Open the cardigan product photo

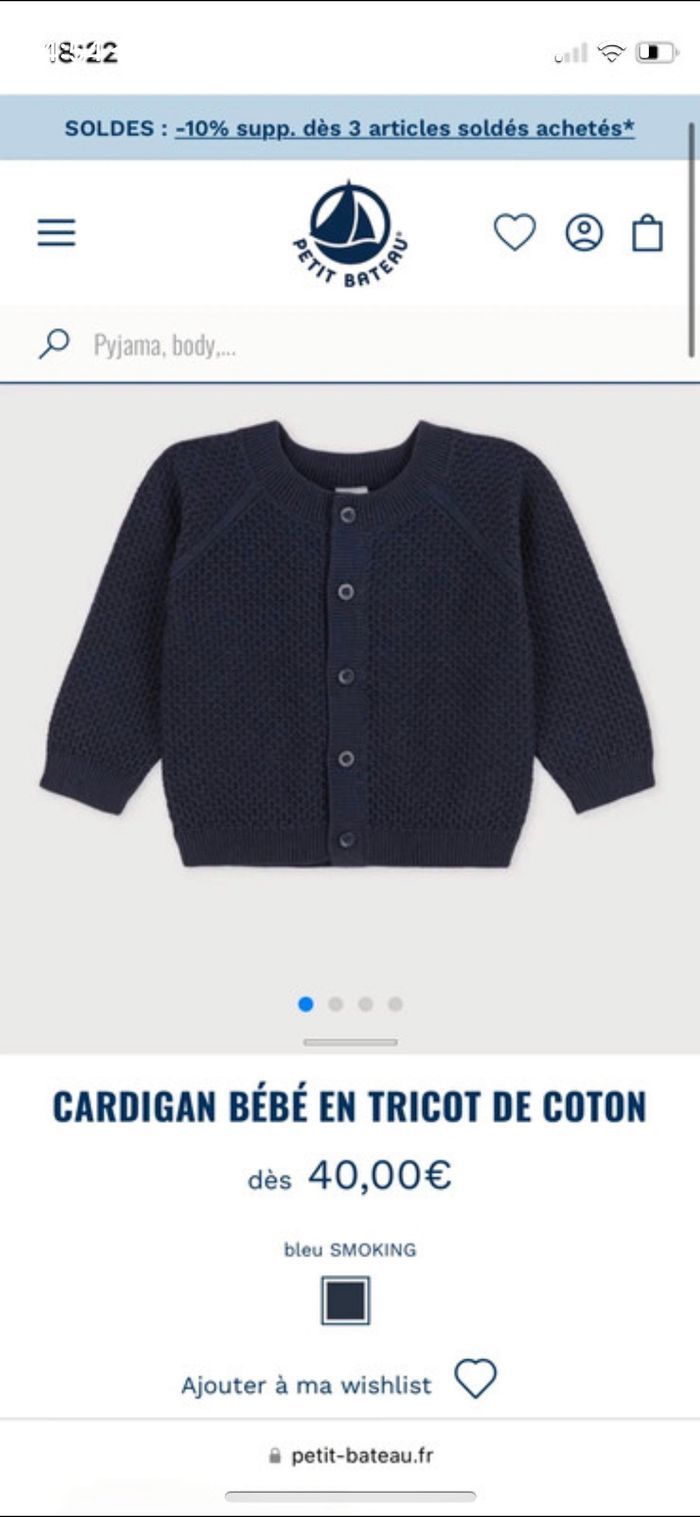[348, 645]
